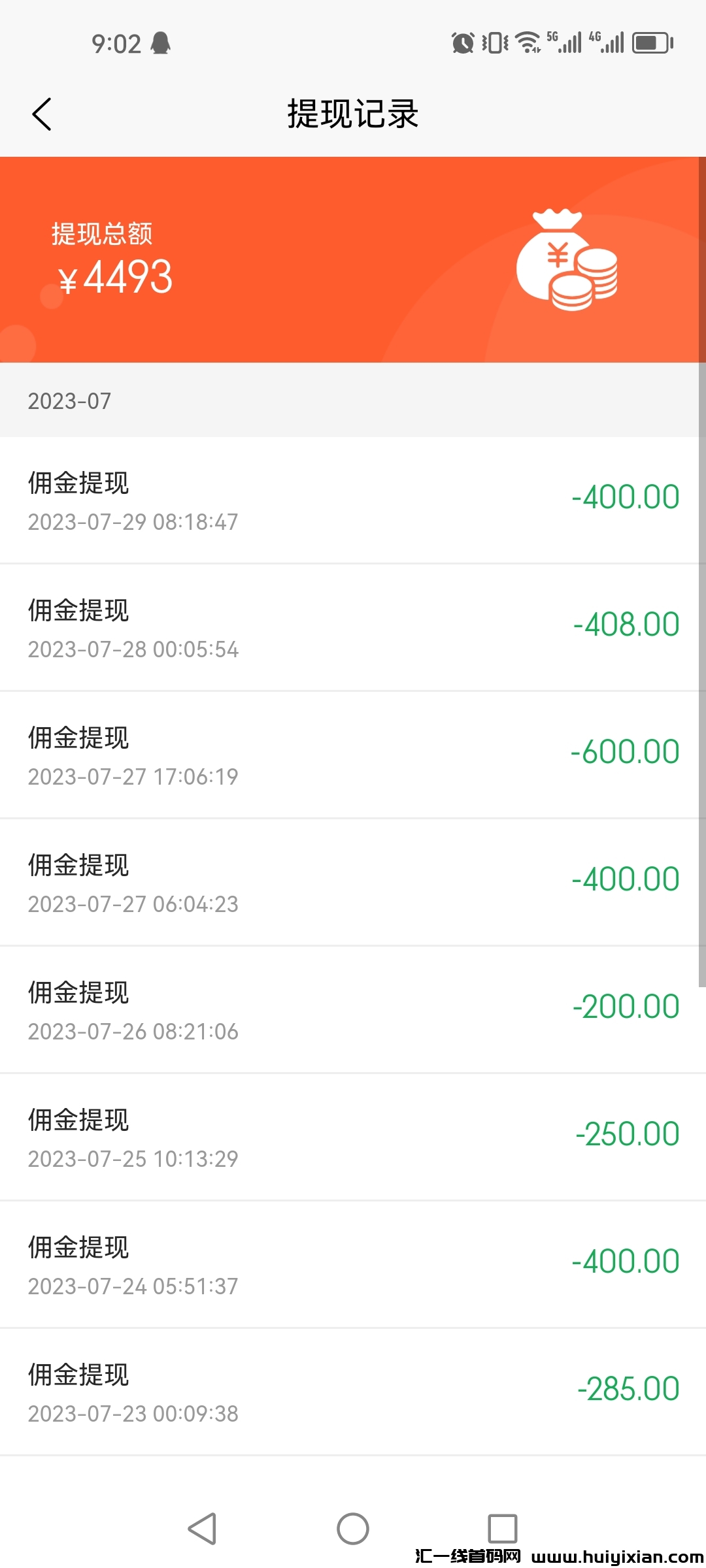Tap the alarm clock status icon
The width and height of the screenshot is (706, 1568).
pyautogui.click(x=462, y=42)
